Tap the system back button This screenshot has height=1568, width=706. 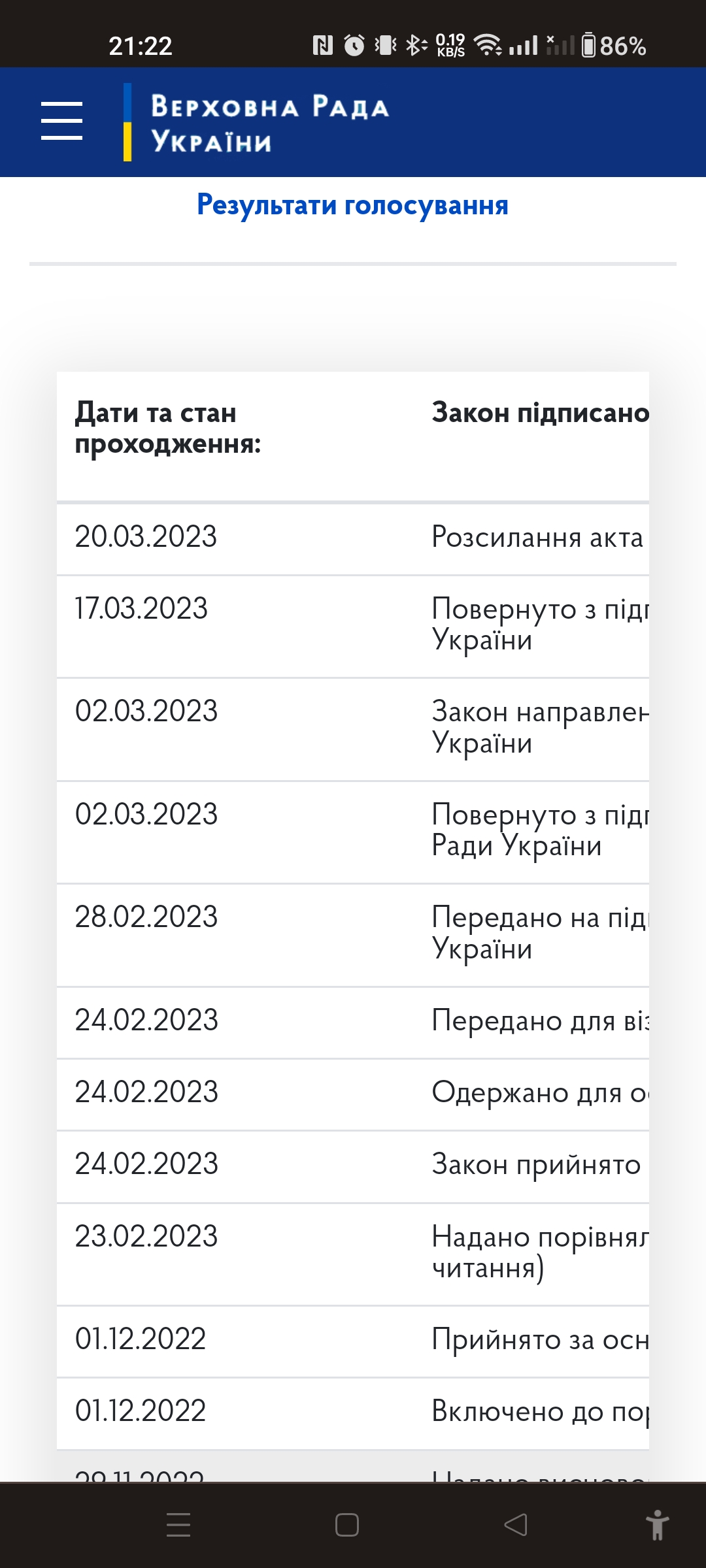pos(516,1525)
